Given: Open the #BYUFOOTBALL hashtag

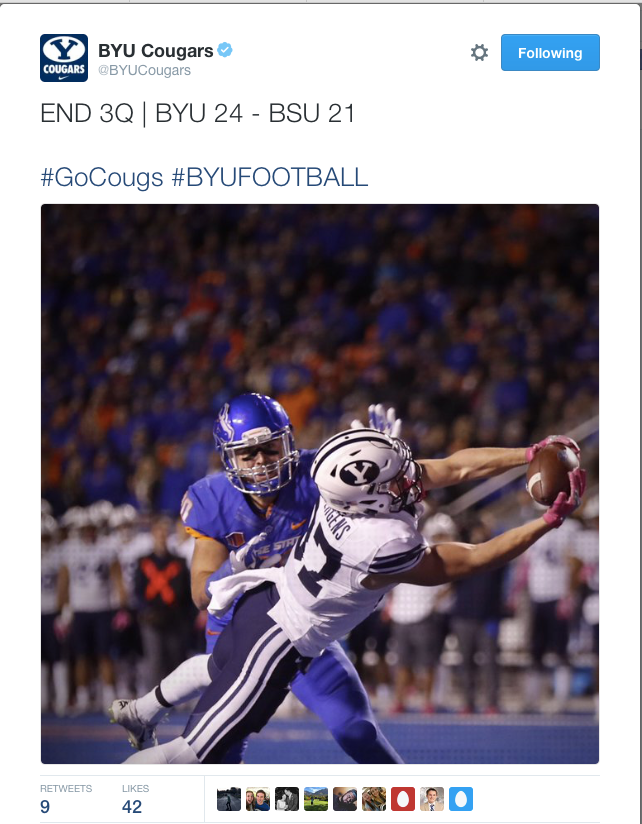Looking at the screenshot, I should [270, 178].
